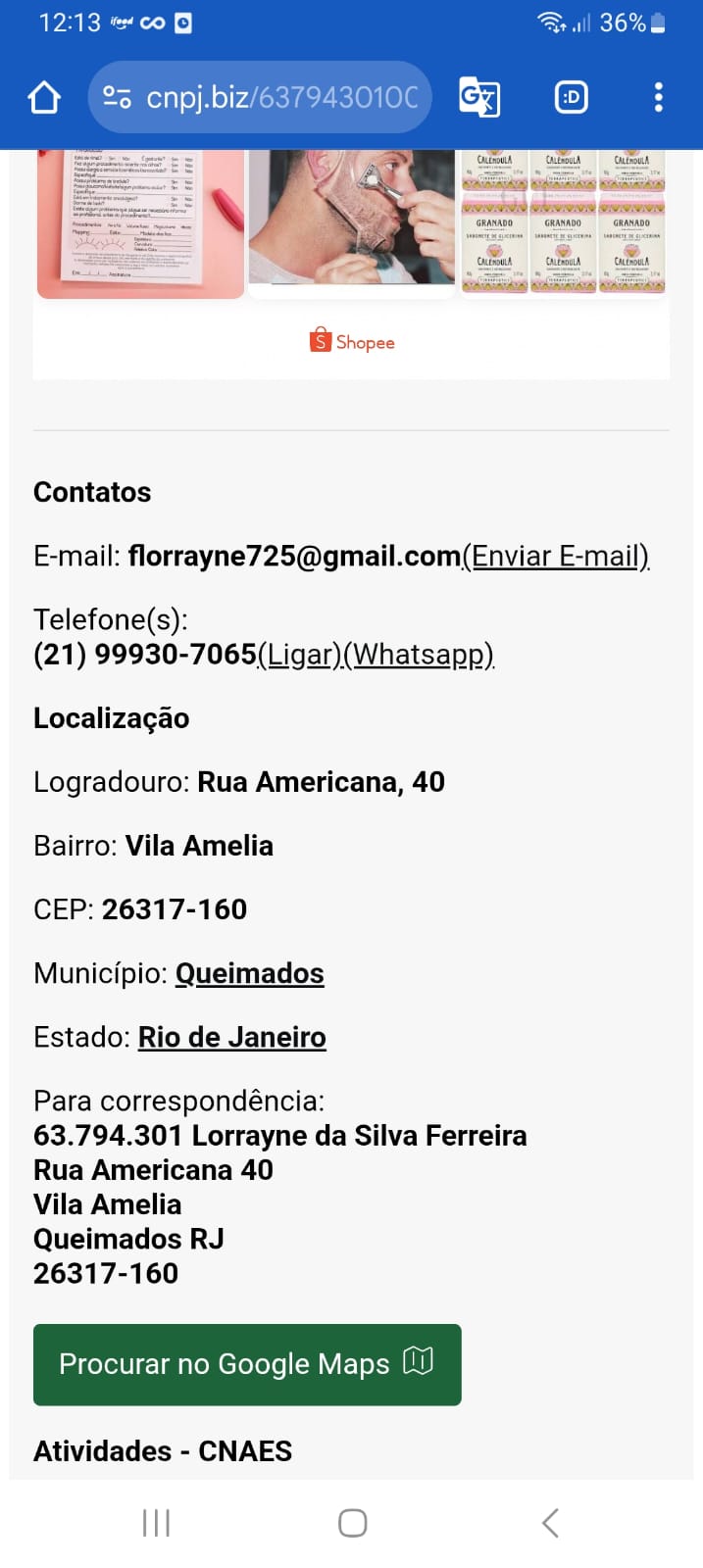Image resolution: width=703 pixels, height=1568 pixels.
Task: Show recent apps from the navigation bar
Action: 156,1523
